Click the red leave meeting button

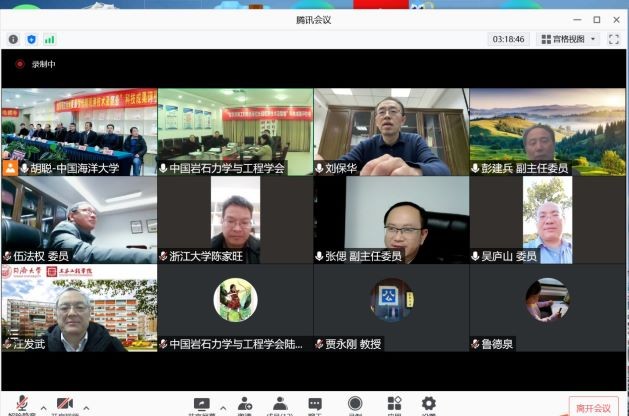point(593,407)
